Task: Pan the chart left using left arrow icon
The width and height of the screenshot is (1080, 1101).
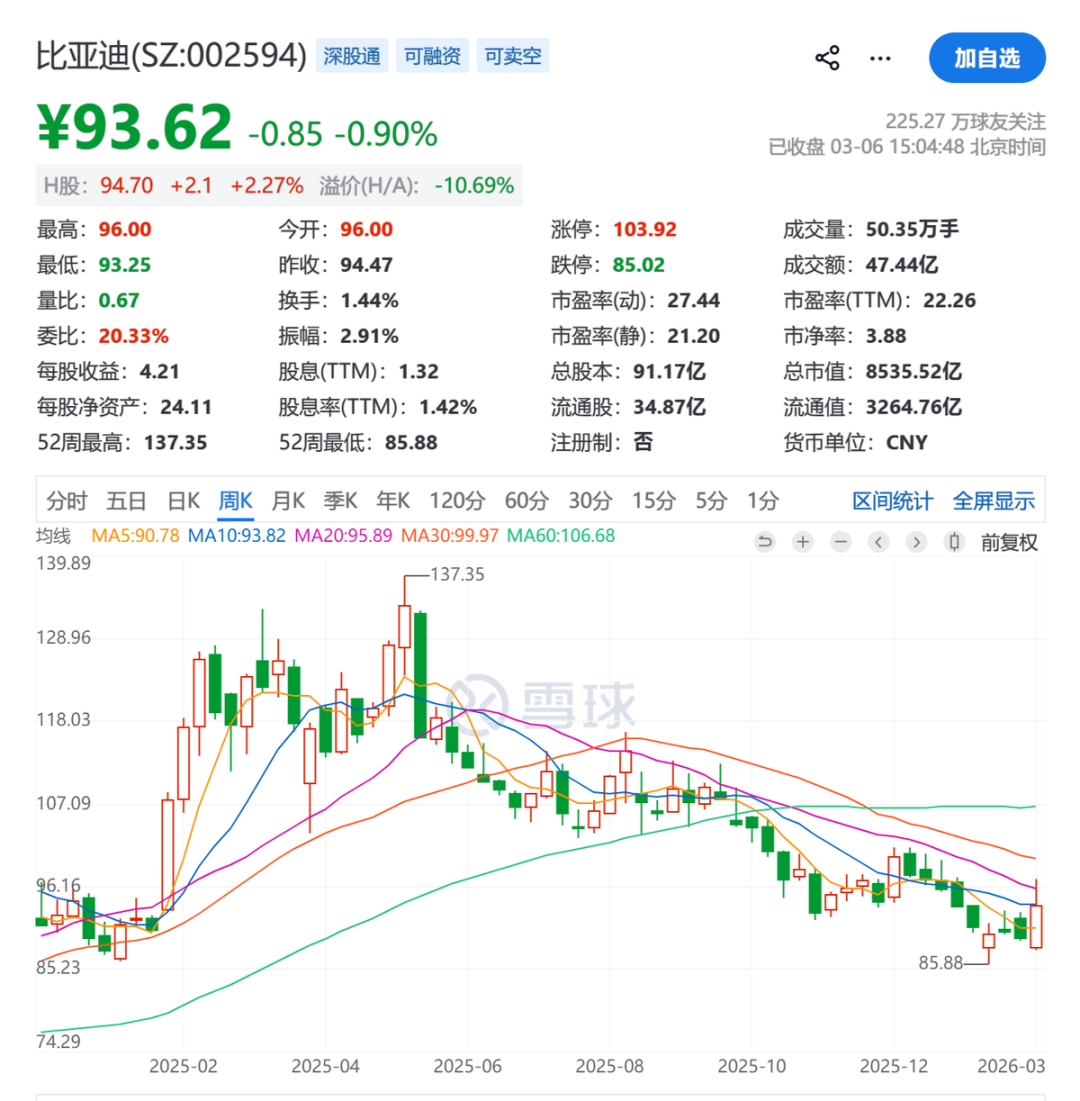Action: (x=879, y=541)
